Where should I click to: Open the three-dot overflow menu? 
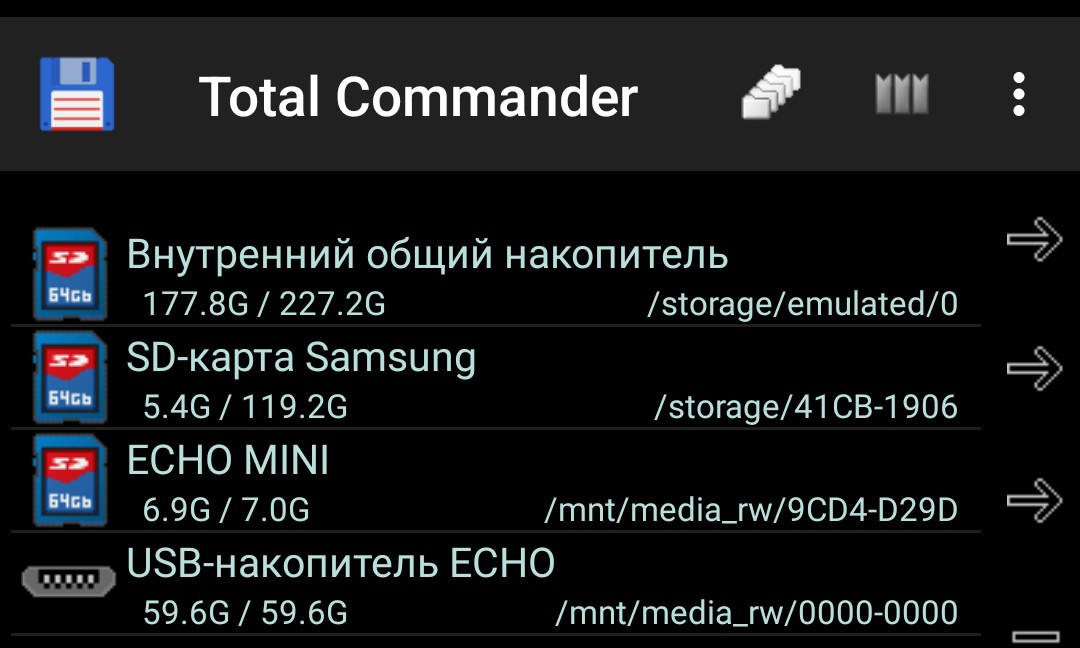pyautogui.click(x=1018, y=95)
